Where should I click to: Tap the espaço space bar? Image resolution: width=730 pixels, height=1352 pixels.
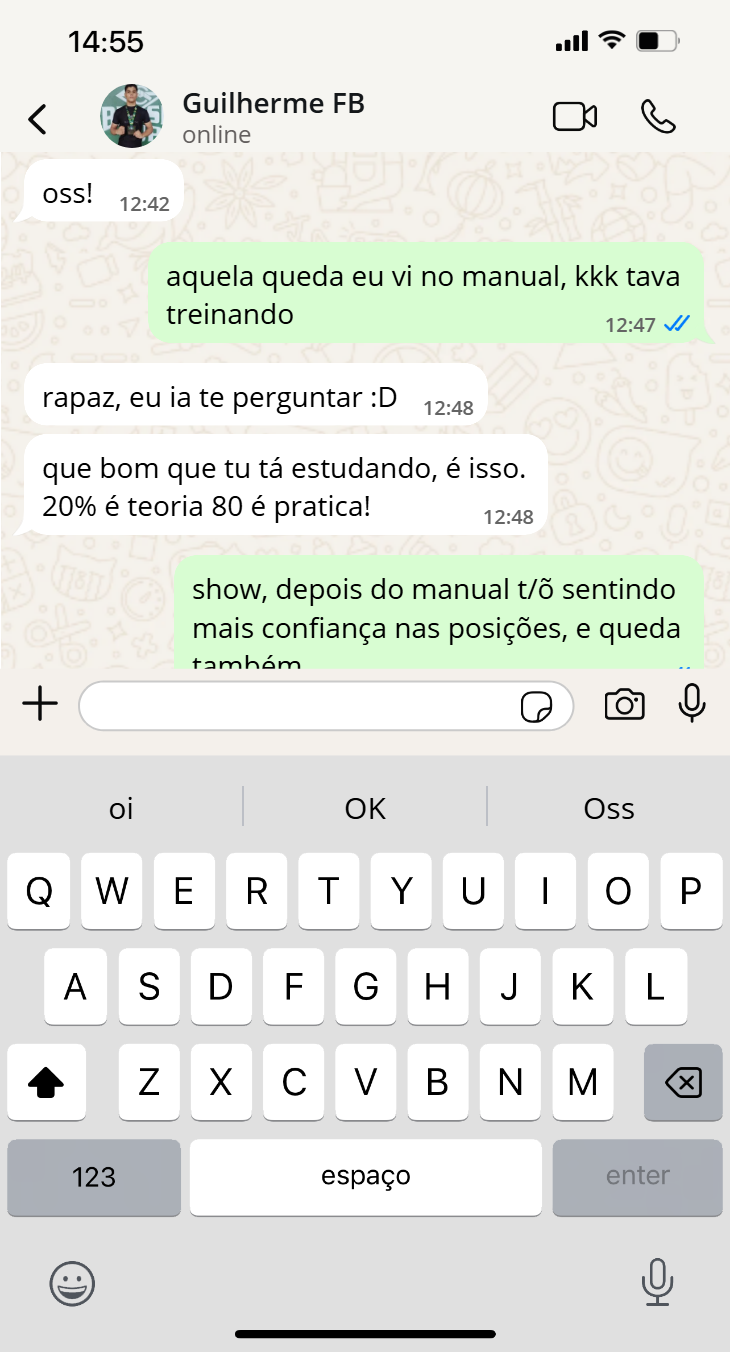click(x=365, y=1177)
